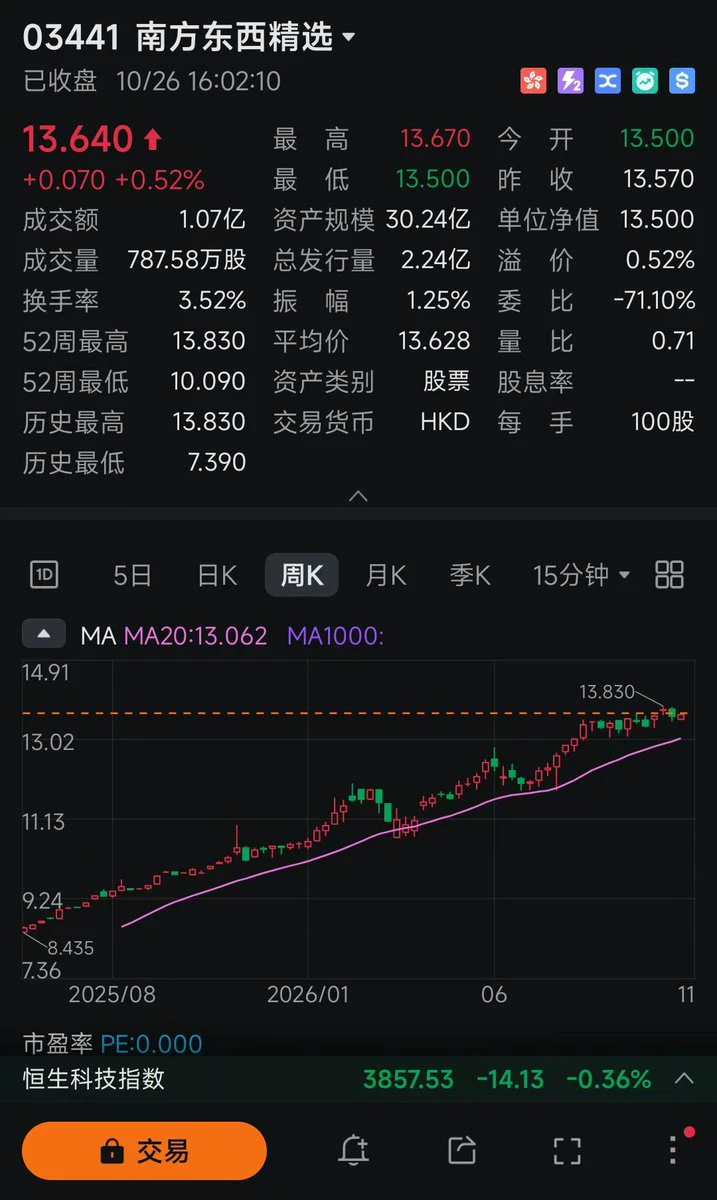This screenshot has width=717, height=1200.
Task: Expand the 恒生科技指数 index bar
Action: coord(684,1079)
